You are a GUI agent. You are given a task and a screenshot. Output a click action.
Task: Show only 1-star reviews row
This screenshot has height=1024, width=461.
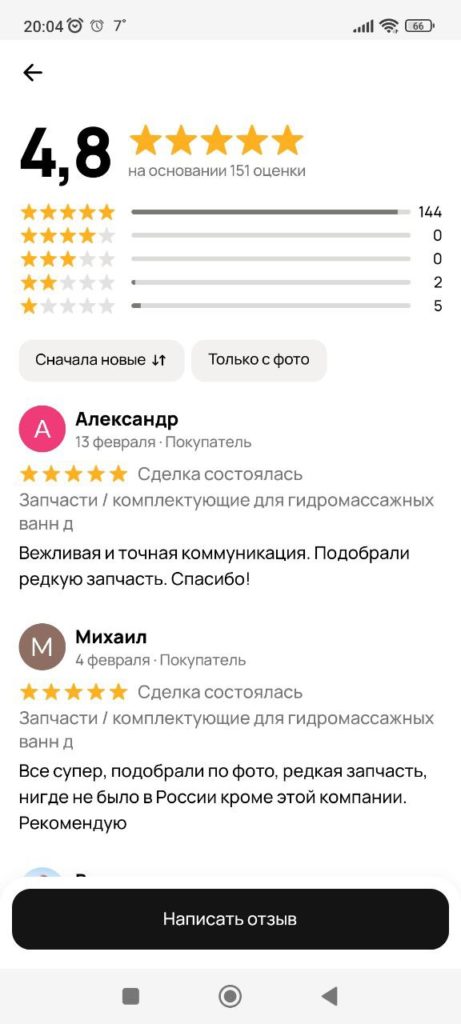(x=231, y=306)
